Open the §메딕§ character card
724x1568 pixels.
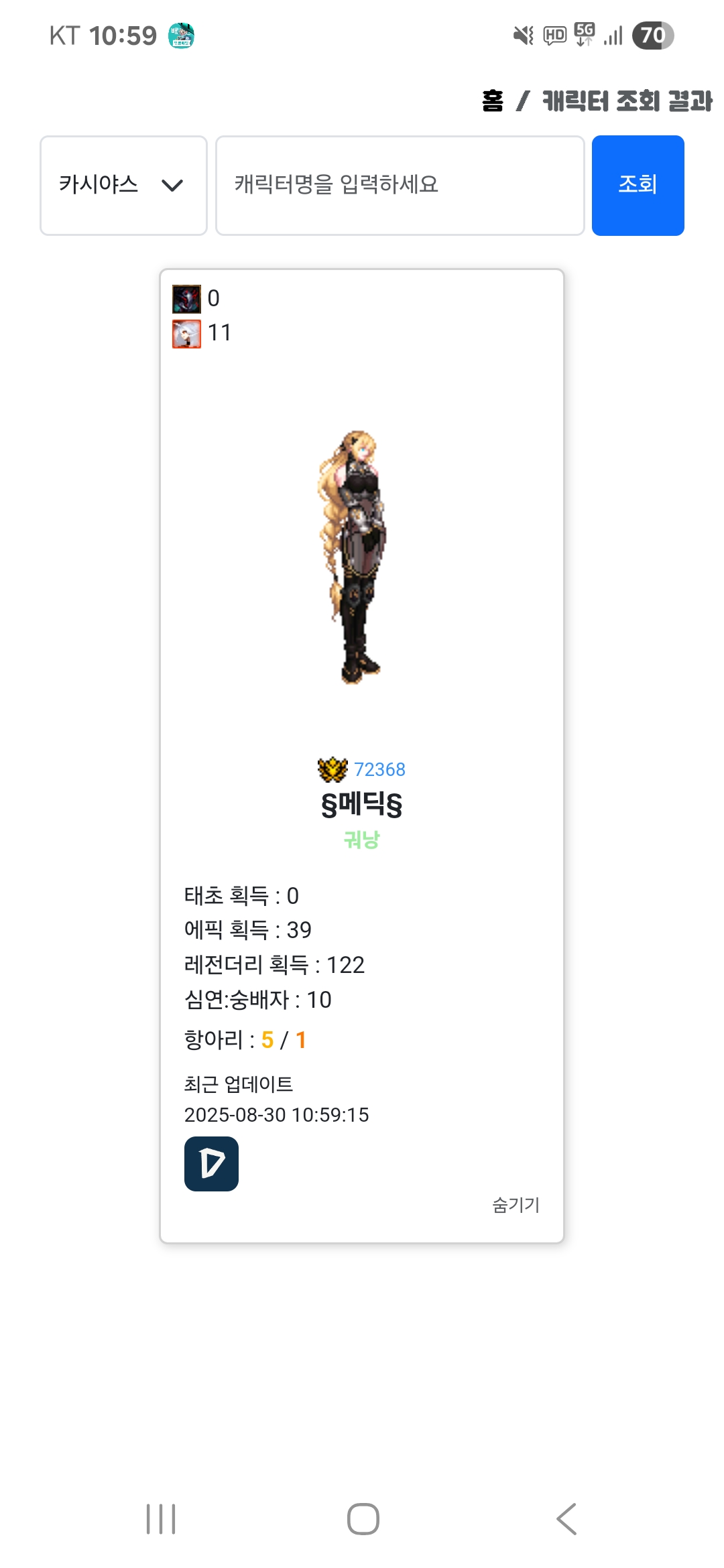361,804
